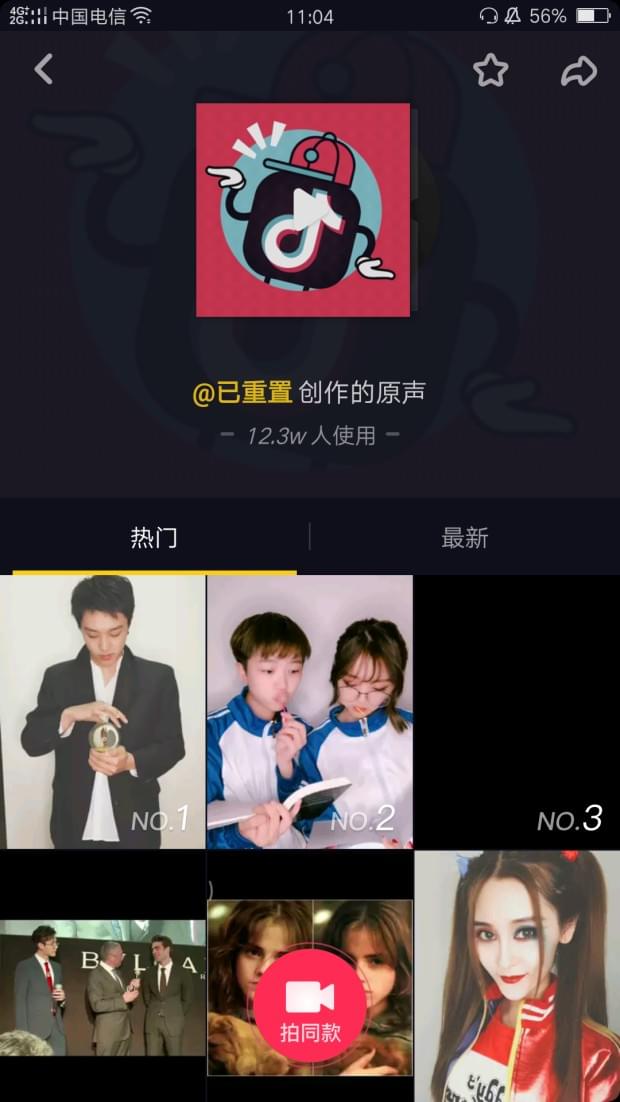Play the sound via the cover art
This screenshot has width=620, height=1102.
click(303, 210)
